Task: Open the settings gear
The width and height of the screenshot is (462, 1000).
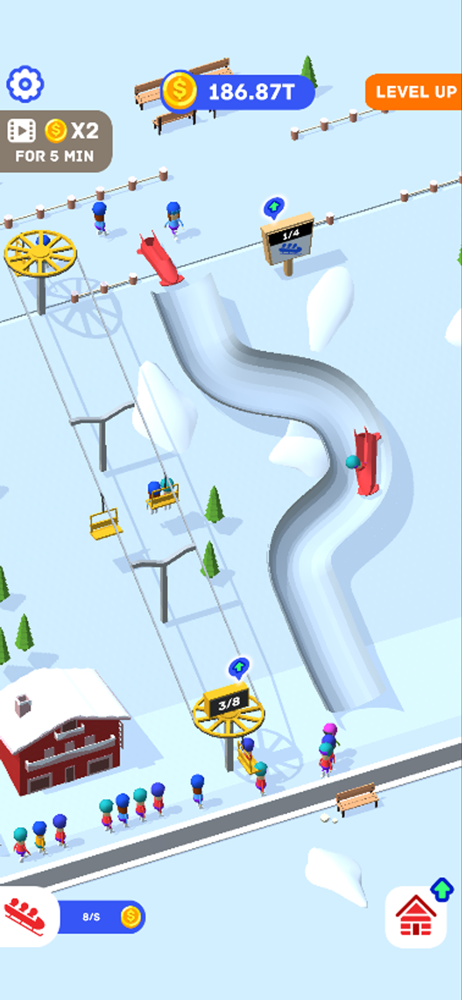Action: pos(25,83)
